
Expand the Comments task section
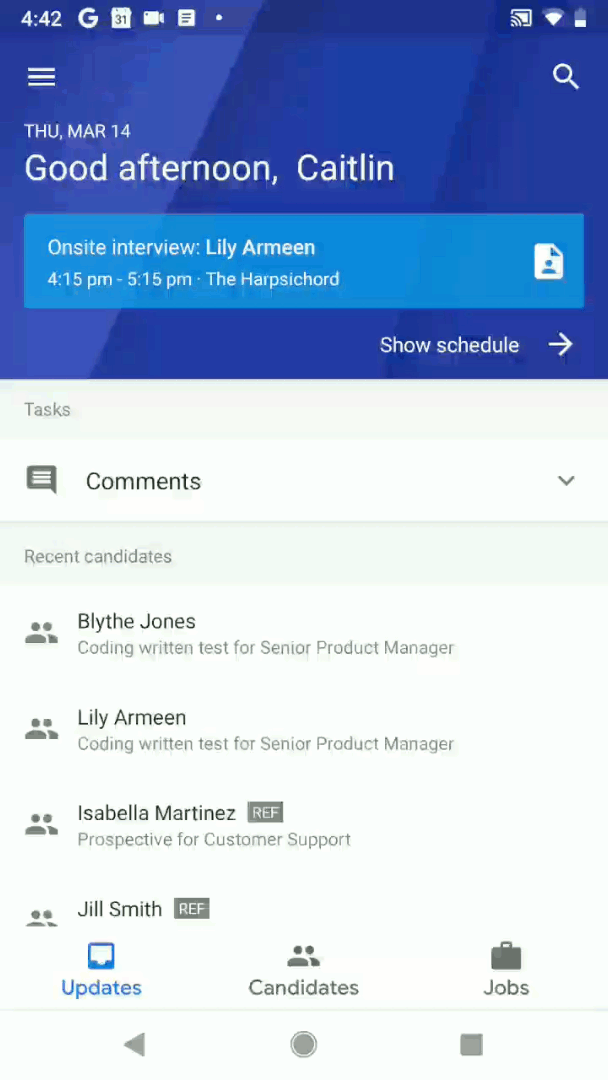click(x=304, y=480)
